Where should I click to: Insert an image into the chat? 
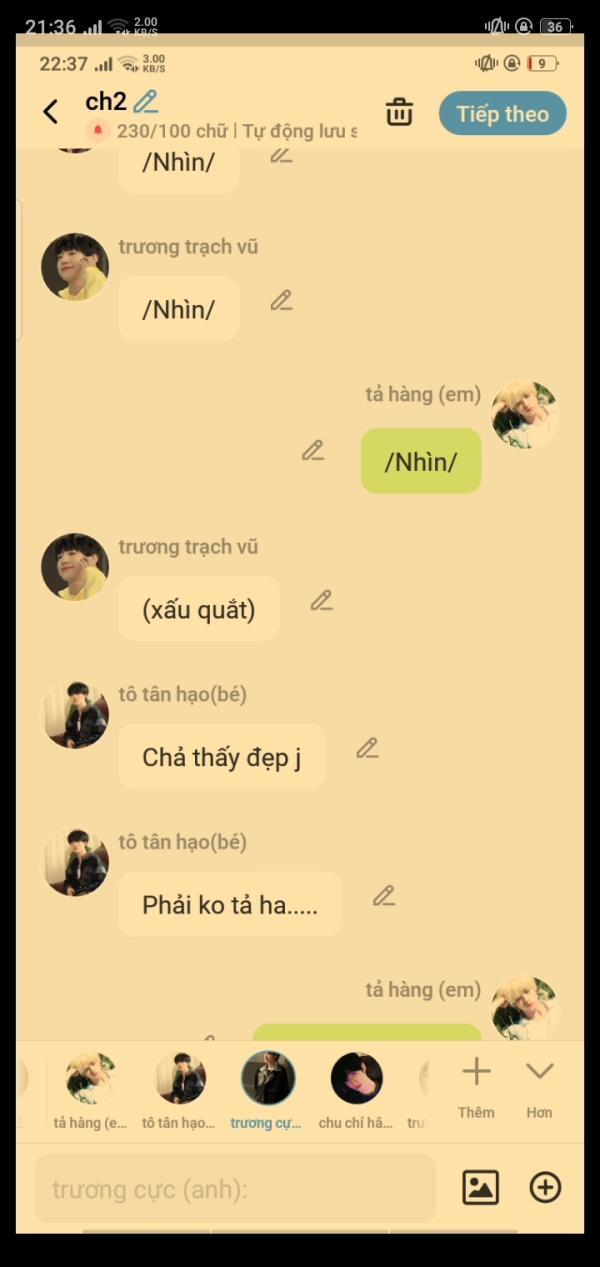pos(480,1188)
